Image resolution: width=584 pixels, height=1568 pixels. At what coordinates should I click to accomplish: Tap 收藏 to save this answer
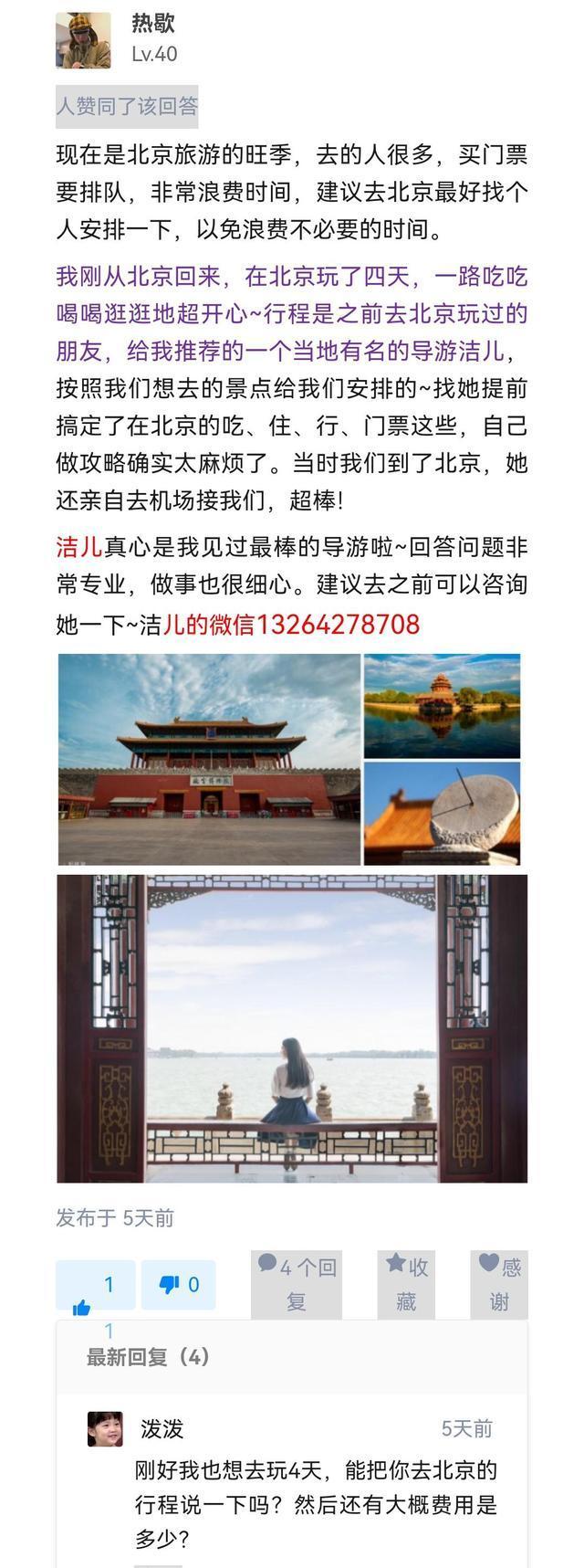(406, 1284)
